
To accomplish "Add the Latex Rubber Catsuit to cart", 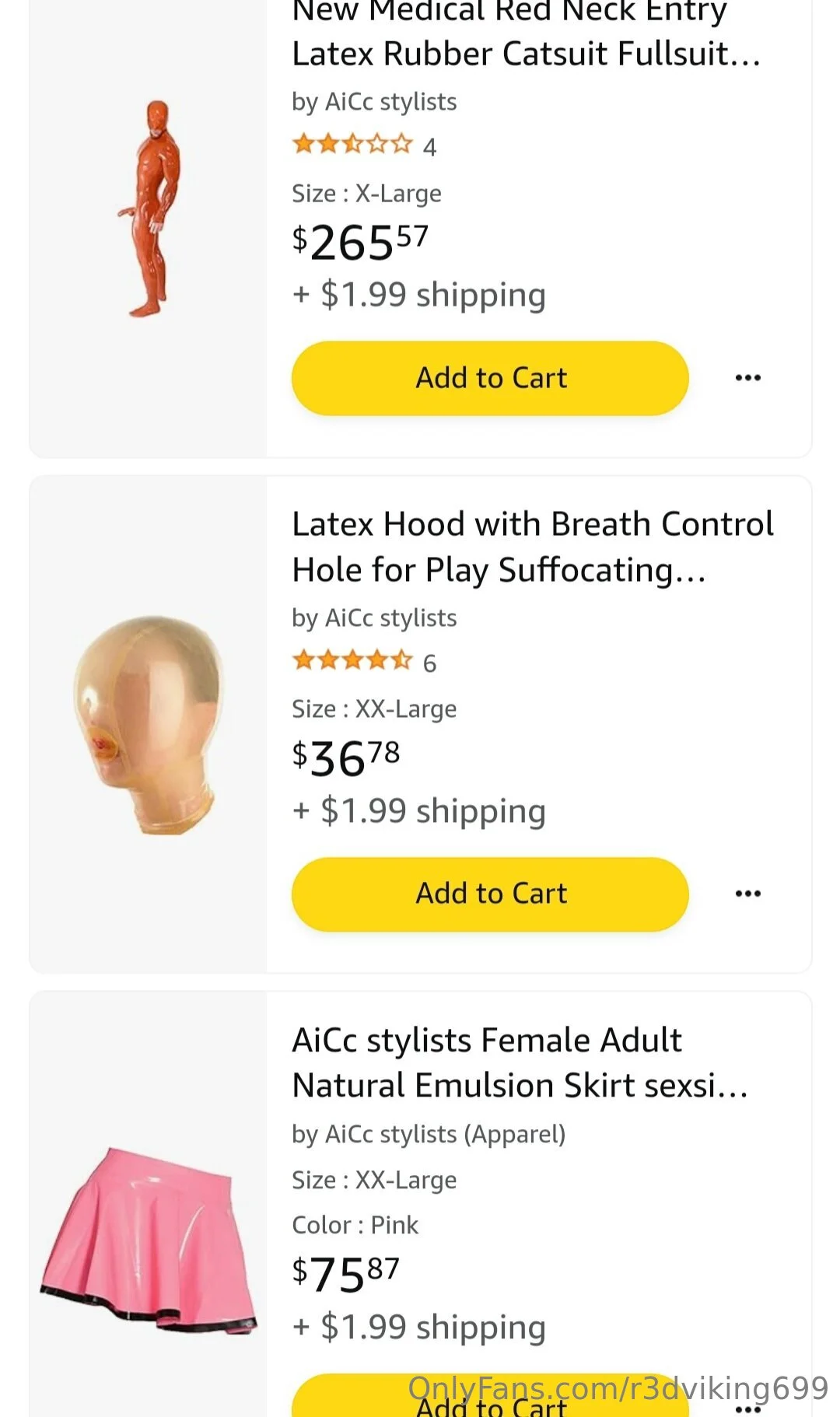I will tap(490, 378).
